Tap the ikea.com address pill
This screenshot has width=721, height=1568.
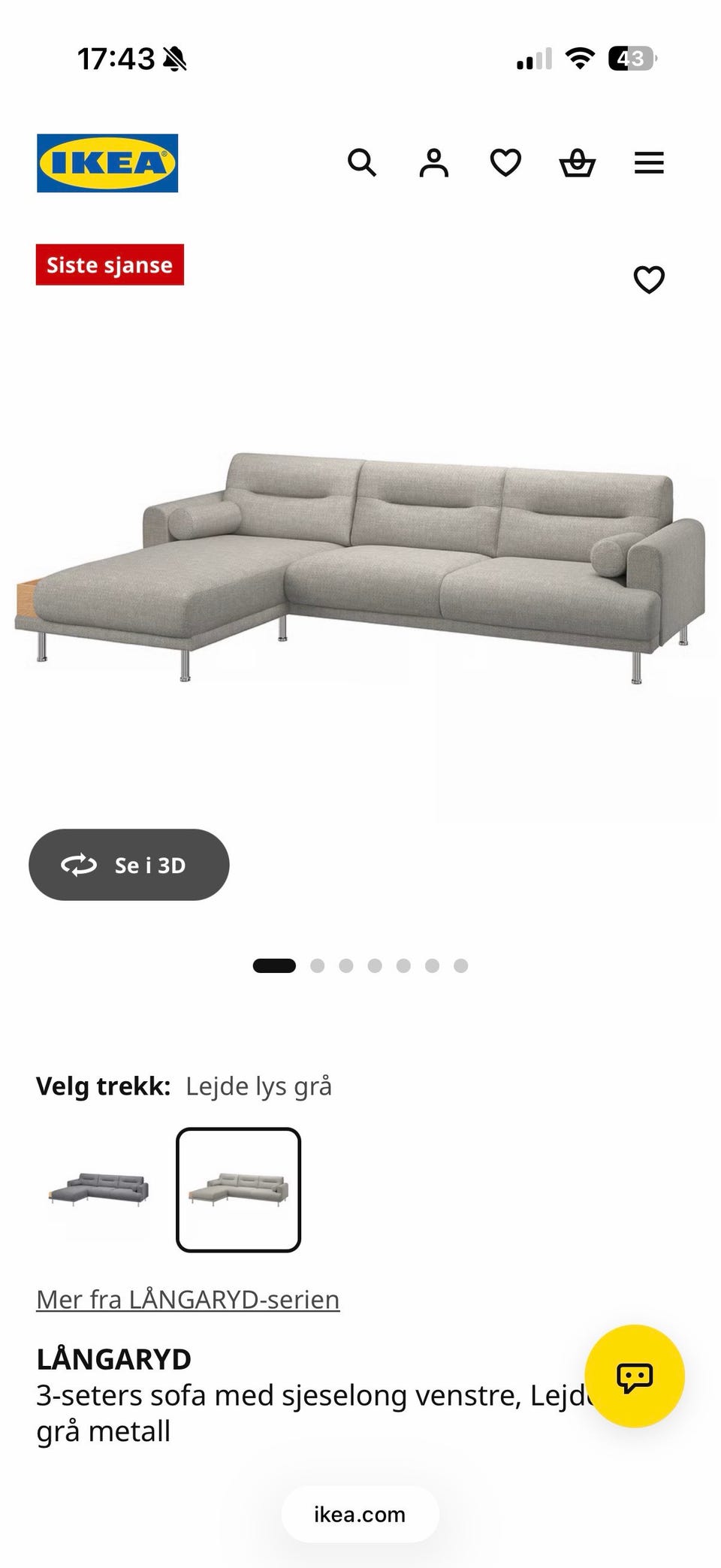click(360, 1514)
